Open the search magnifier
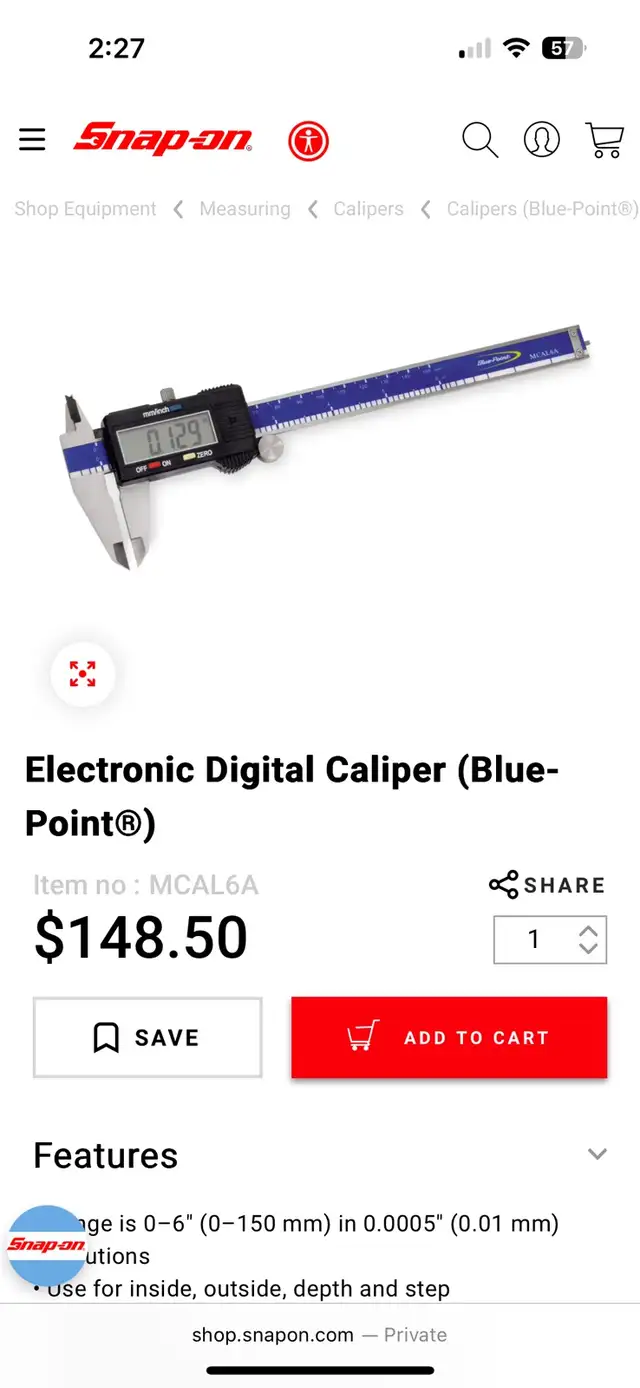Viewport: 640px width, 1388px height. tap(480, 140)
